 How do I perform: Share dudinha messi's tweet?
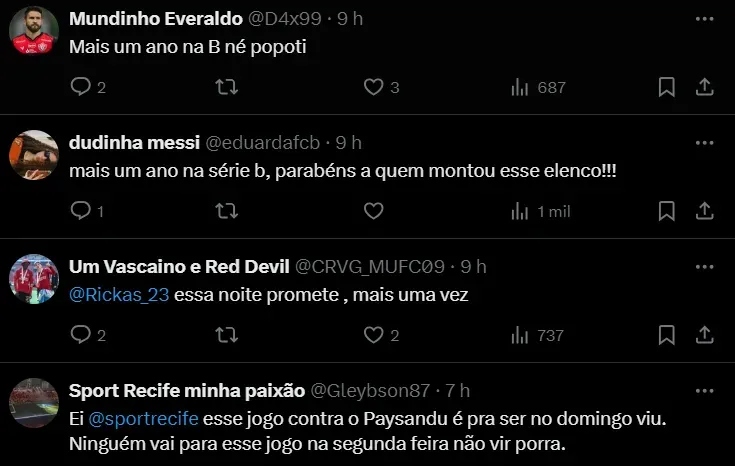[704, 211]
